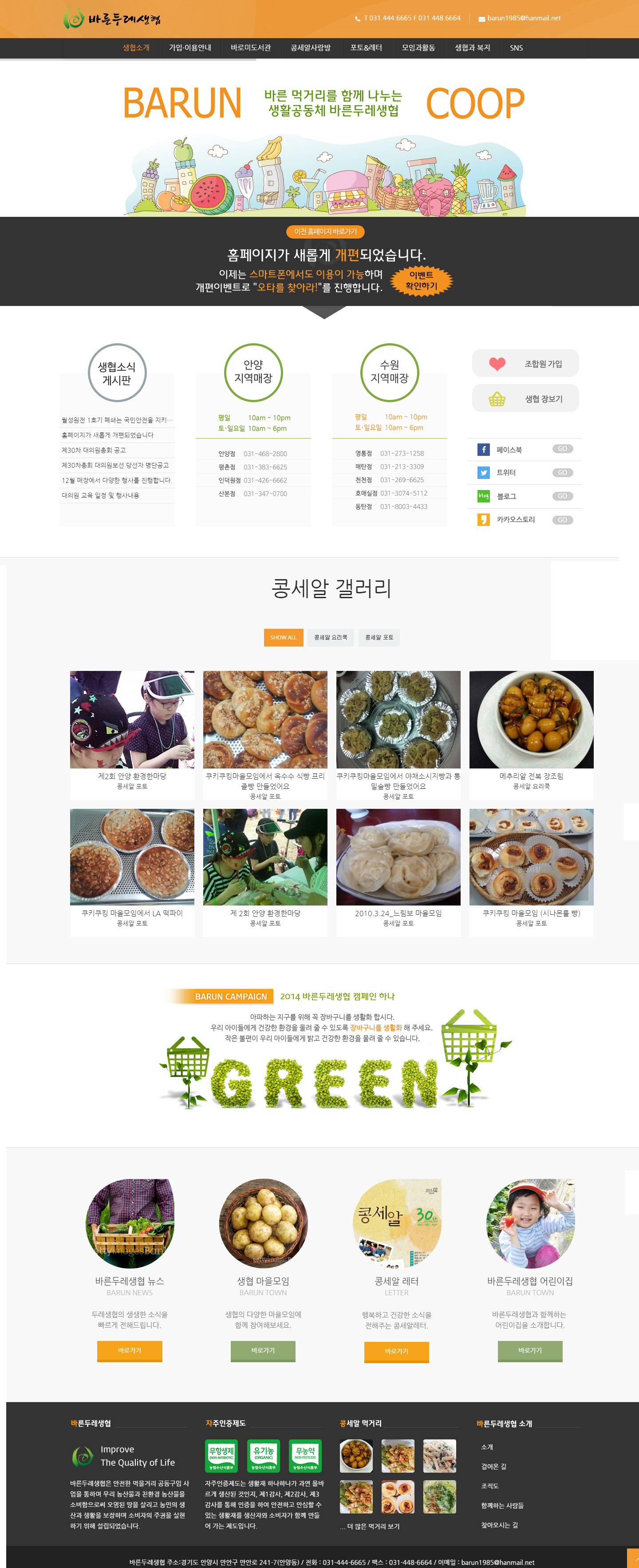Tap 바로가기 under 바른두레생협 뉴스
Image resolution: width=639 pixels, height=1568 pixels.
[130, 1351]
